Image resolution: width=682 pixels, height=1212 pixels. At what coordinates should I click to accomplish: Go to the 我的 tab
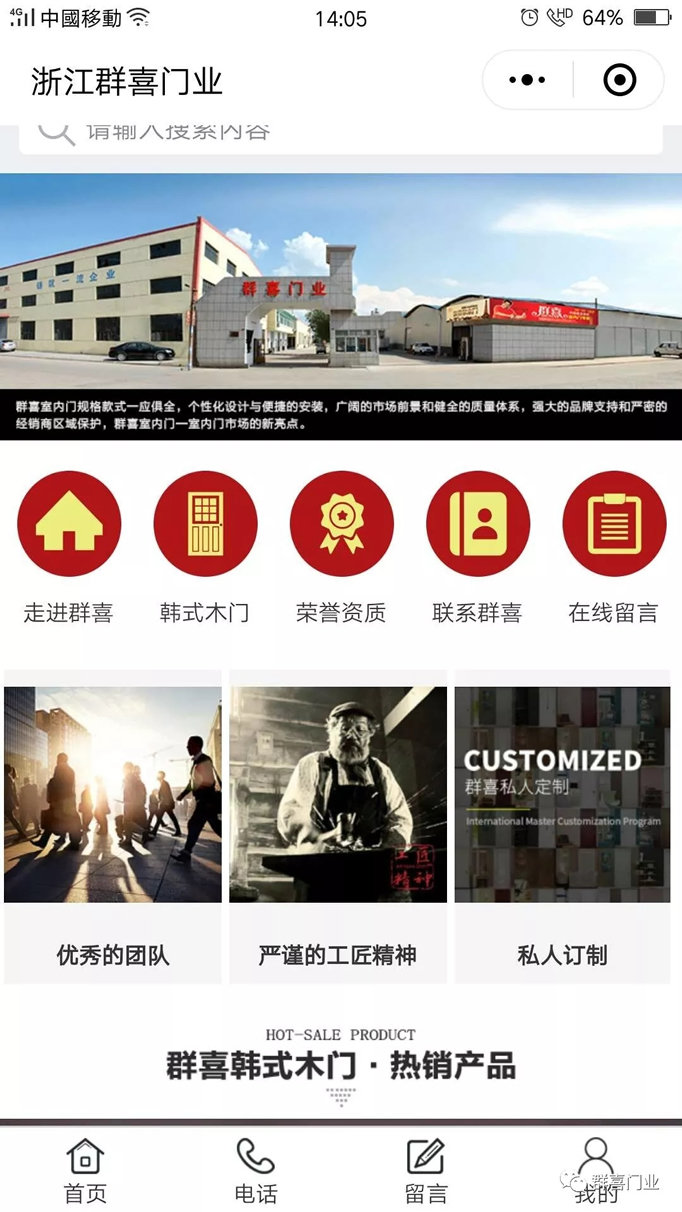pyautogui.click(x=596, y=1170)
